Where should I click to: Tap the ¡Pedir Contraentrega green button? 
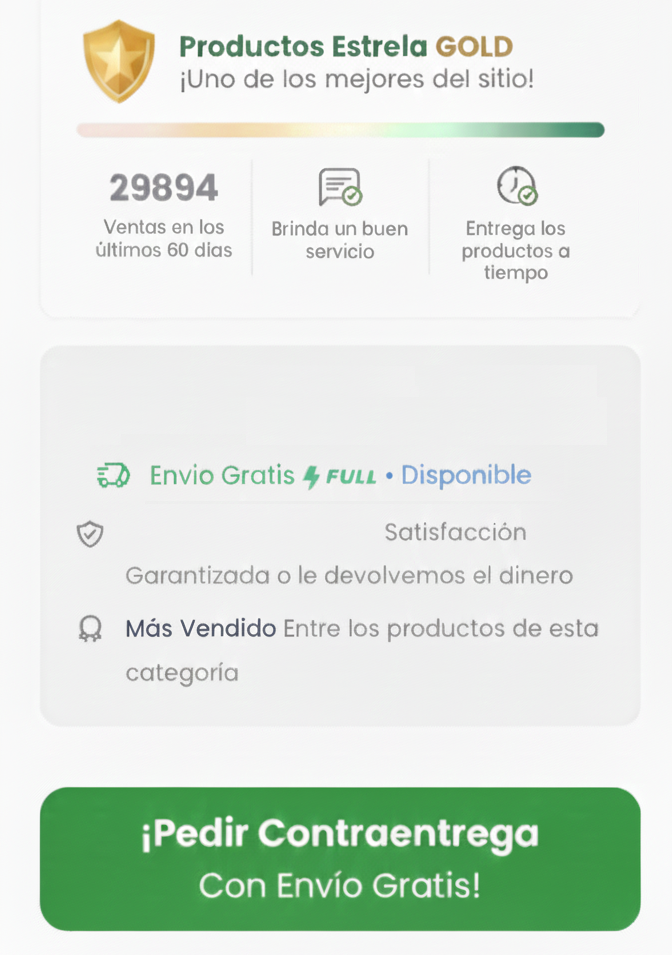tap(340, 859)
